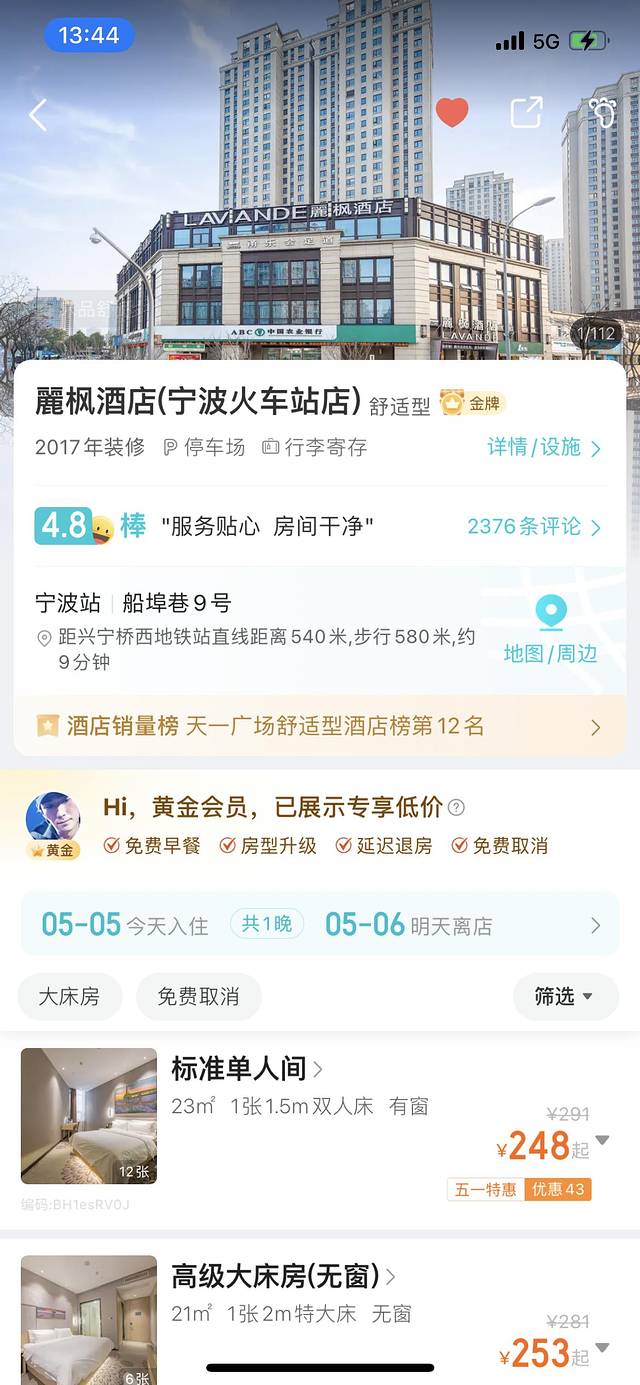
Task: Open the 酒店销量榜 ranking banner
Action: click(x=320, y=726)
